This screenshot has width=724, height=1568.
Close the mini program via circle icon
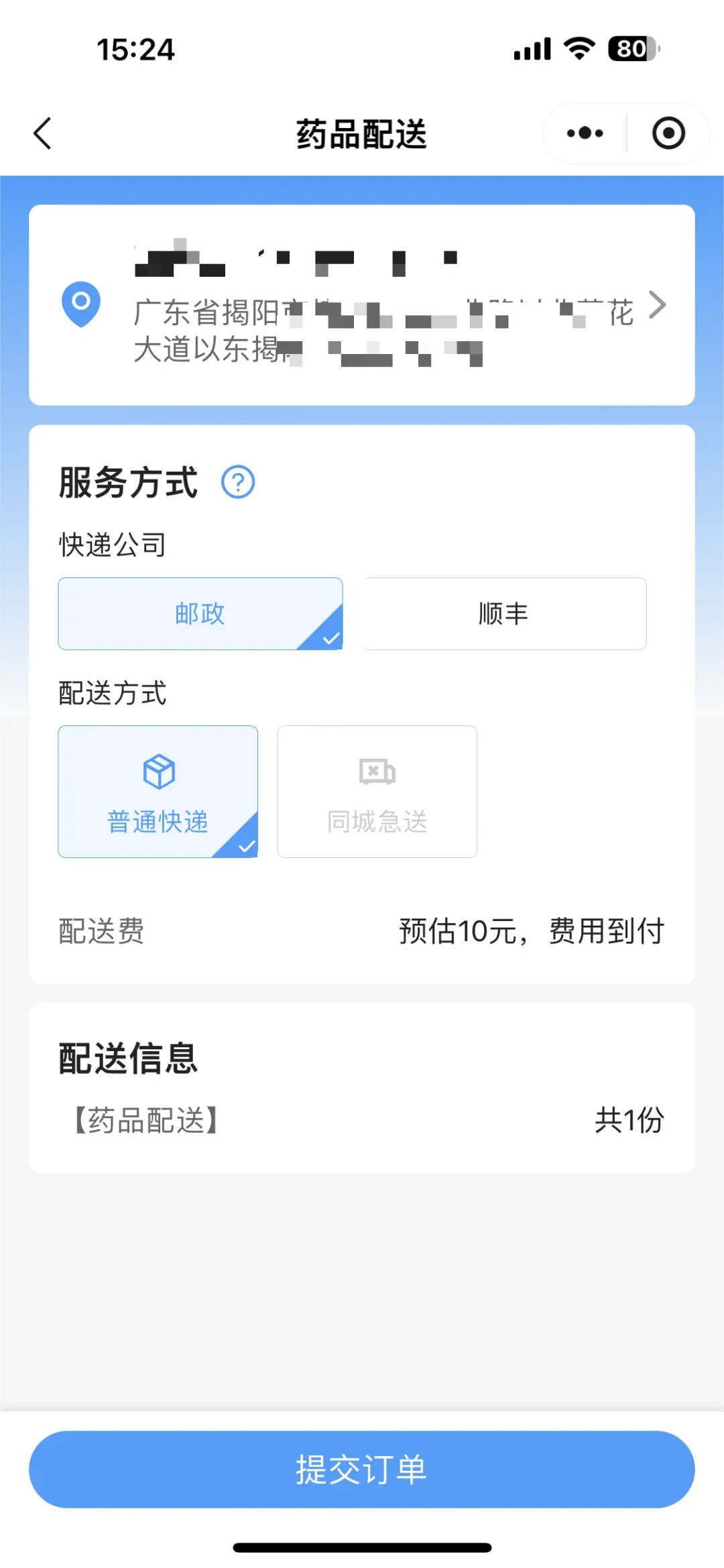point(668,133)
